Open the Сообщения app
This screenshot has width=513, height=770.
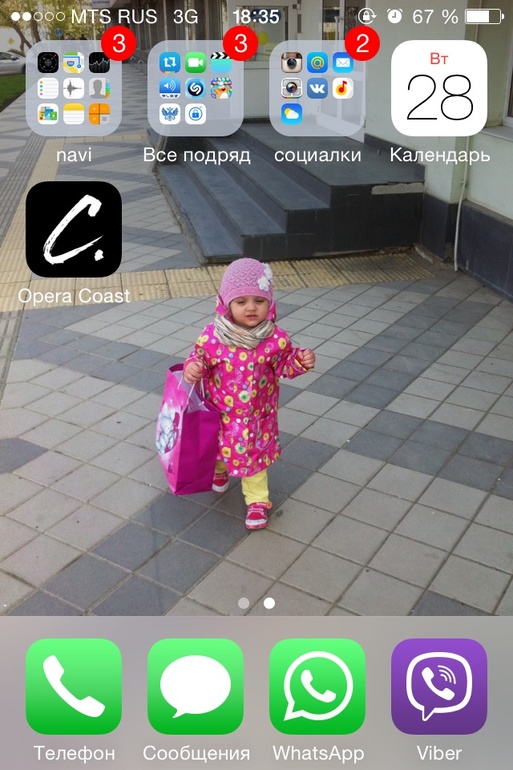(195, 687)
